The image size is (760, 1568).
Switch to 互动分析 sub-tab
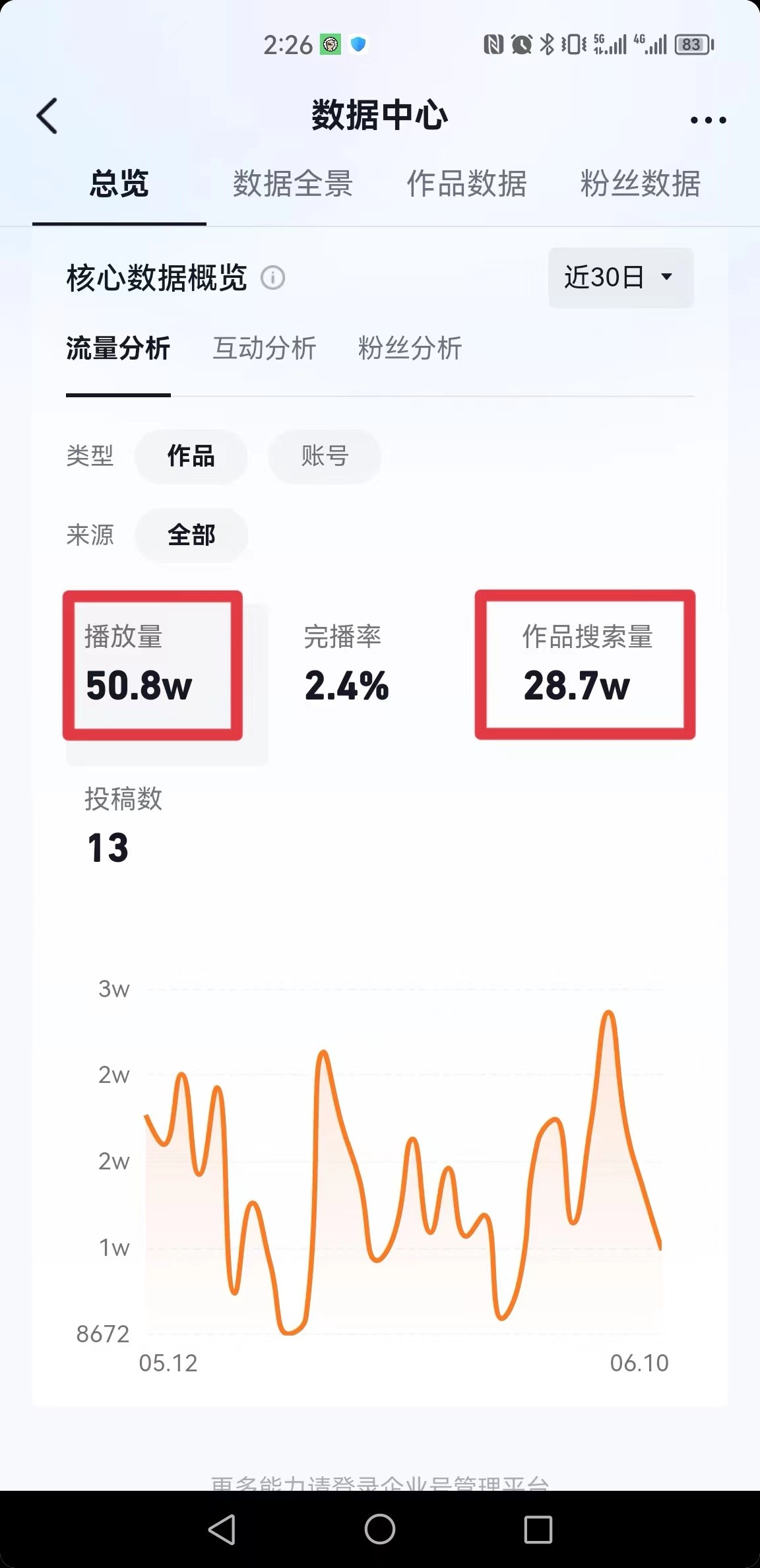click(265, 348)
